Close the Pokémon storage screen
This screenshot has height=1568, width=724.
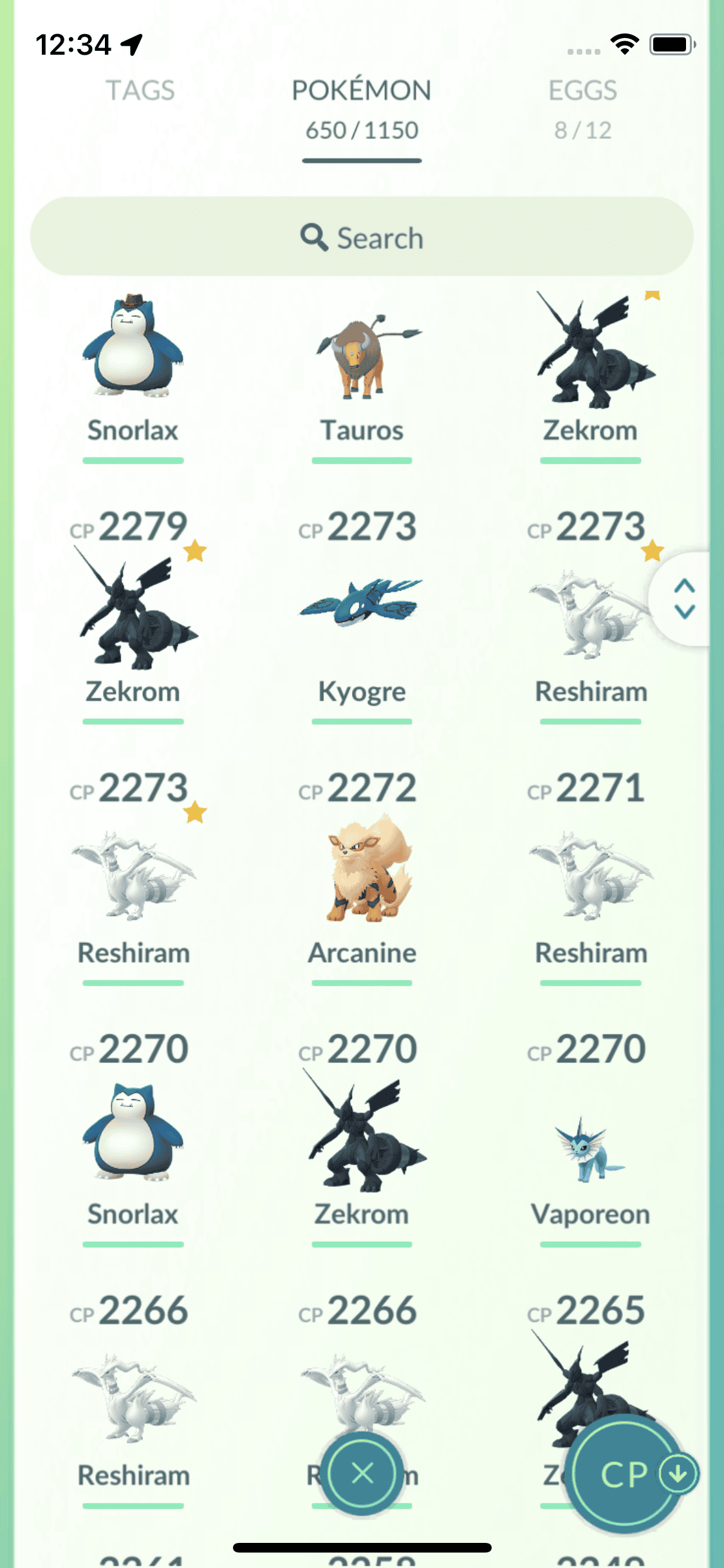tap(362, 1473)
